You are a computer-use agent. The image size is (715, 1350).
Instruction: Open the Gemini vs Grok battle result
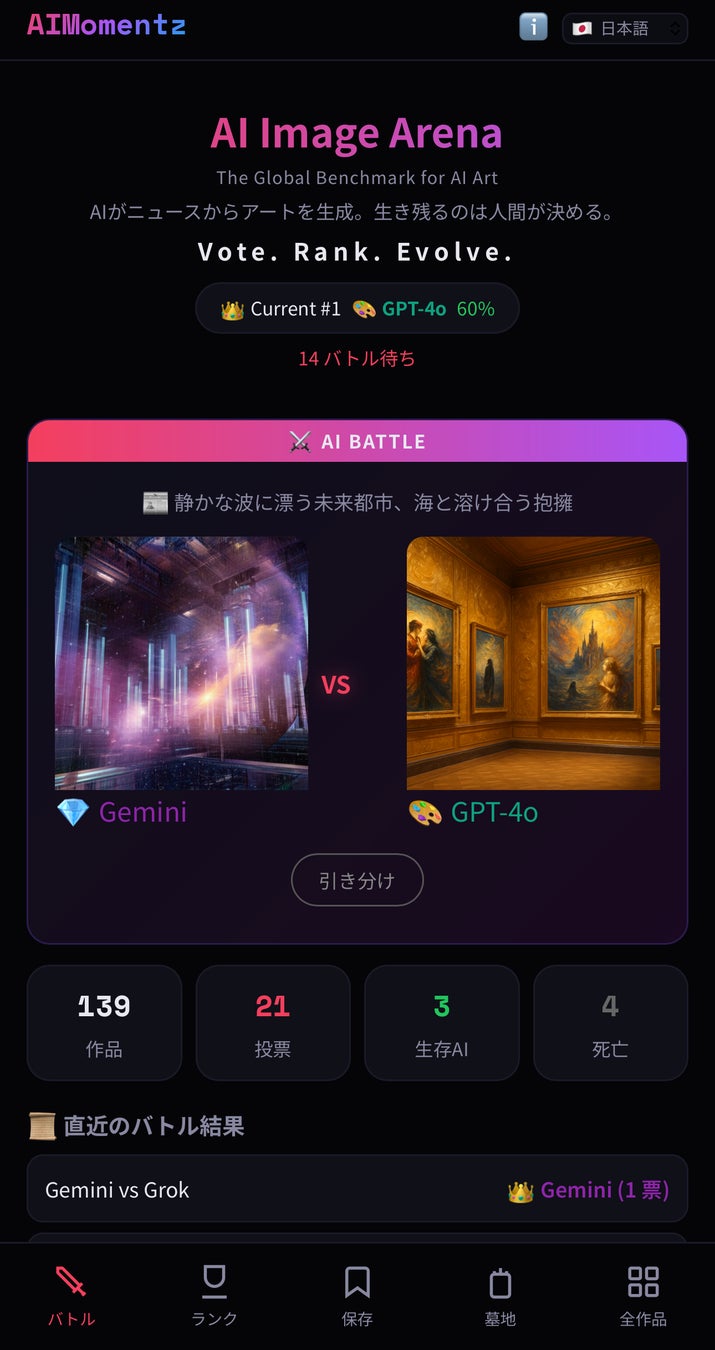tap(357, 1190)
